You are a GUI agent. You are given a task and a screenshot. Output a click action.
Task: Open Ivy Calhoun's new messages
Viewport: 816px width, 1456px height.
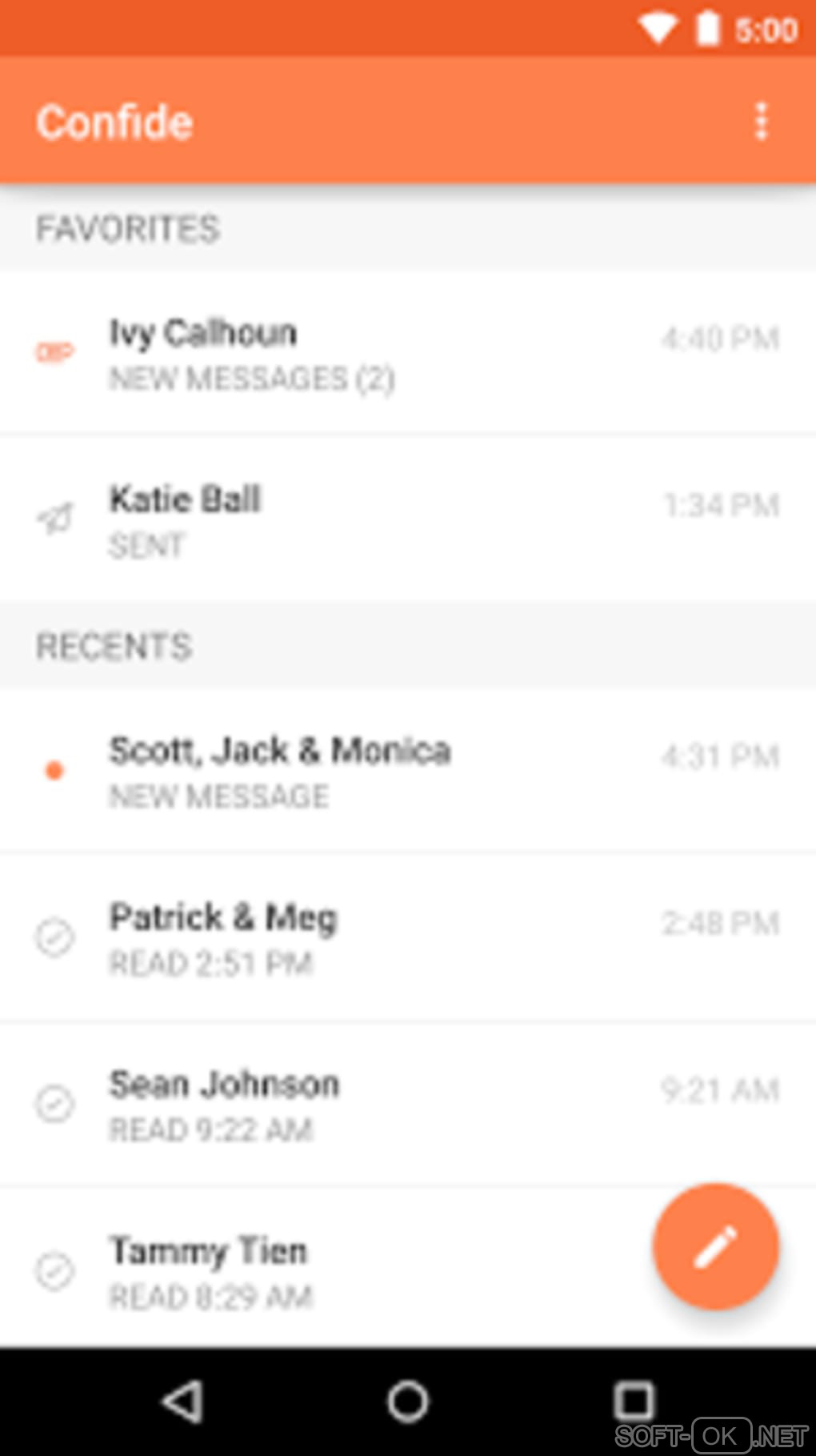pyautogui.click(x=408, y=353)
